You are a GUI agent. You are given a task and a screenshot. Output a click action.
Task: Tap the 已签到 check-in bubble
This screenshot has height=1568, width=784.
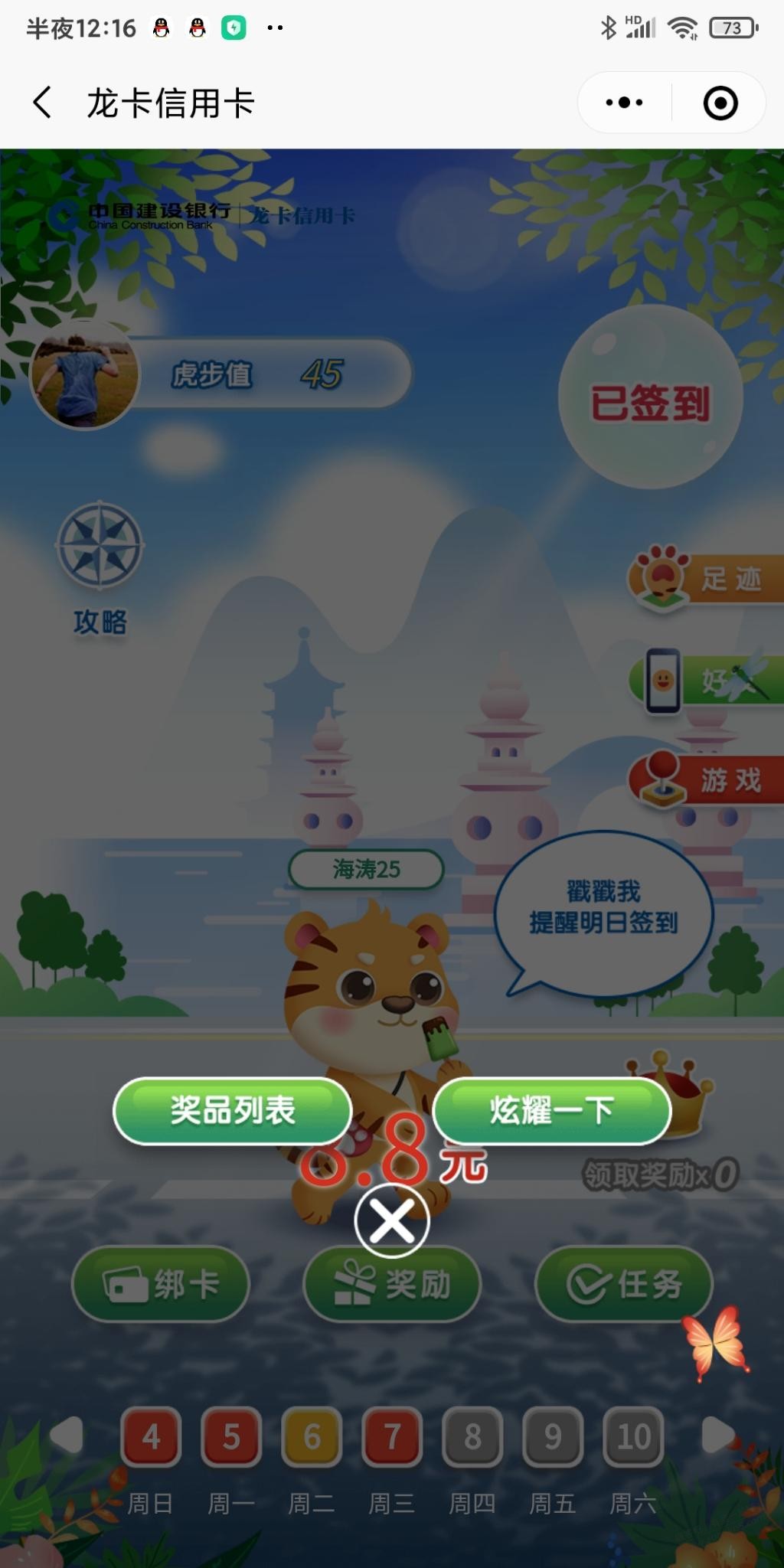coord(650,398)
